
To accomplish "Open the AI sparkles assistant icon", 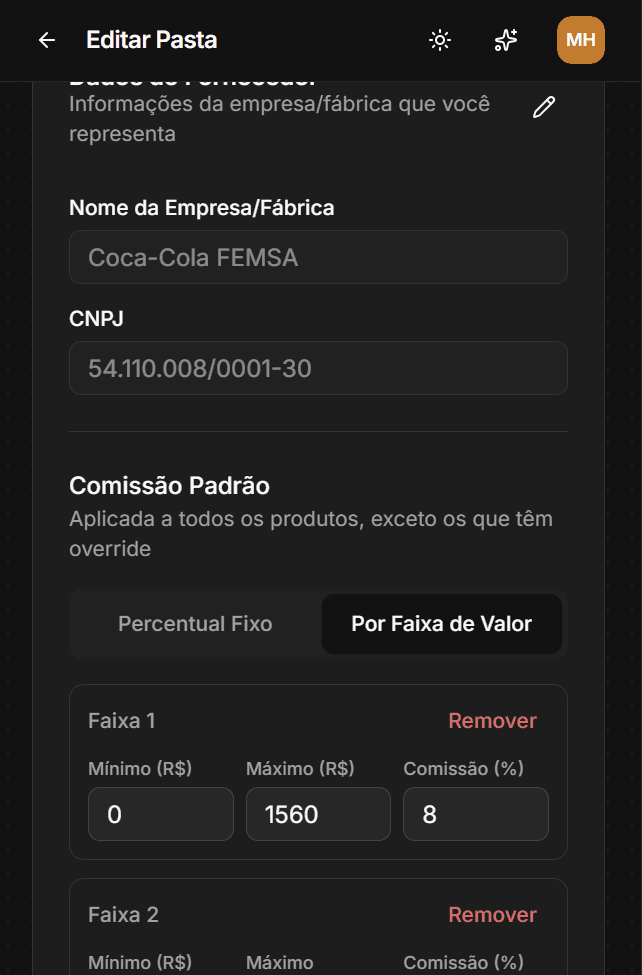I will pos(506,40).
